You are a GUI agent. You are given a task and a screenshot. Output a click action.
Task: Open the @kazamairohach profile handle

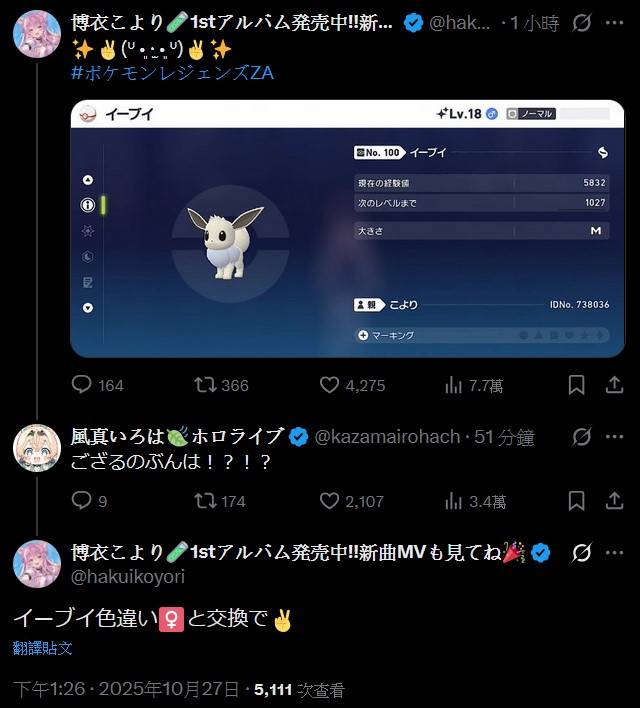[x=388, y=437]
